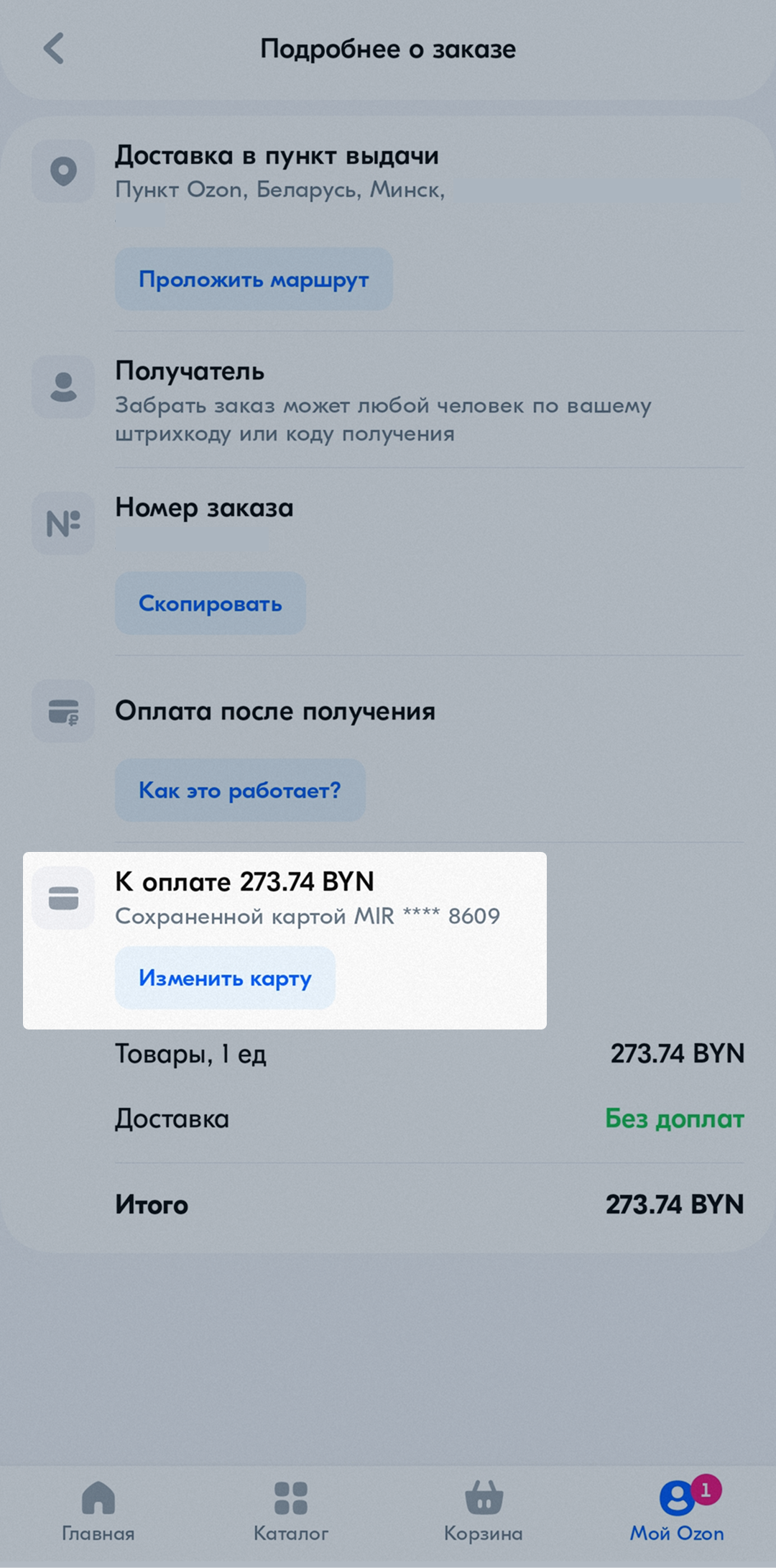Go to the Корзина tab
This screenshot has width=776, height=1568.
[x=484, y=1511]
